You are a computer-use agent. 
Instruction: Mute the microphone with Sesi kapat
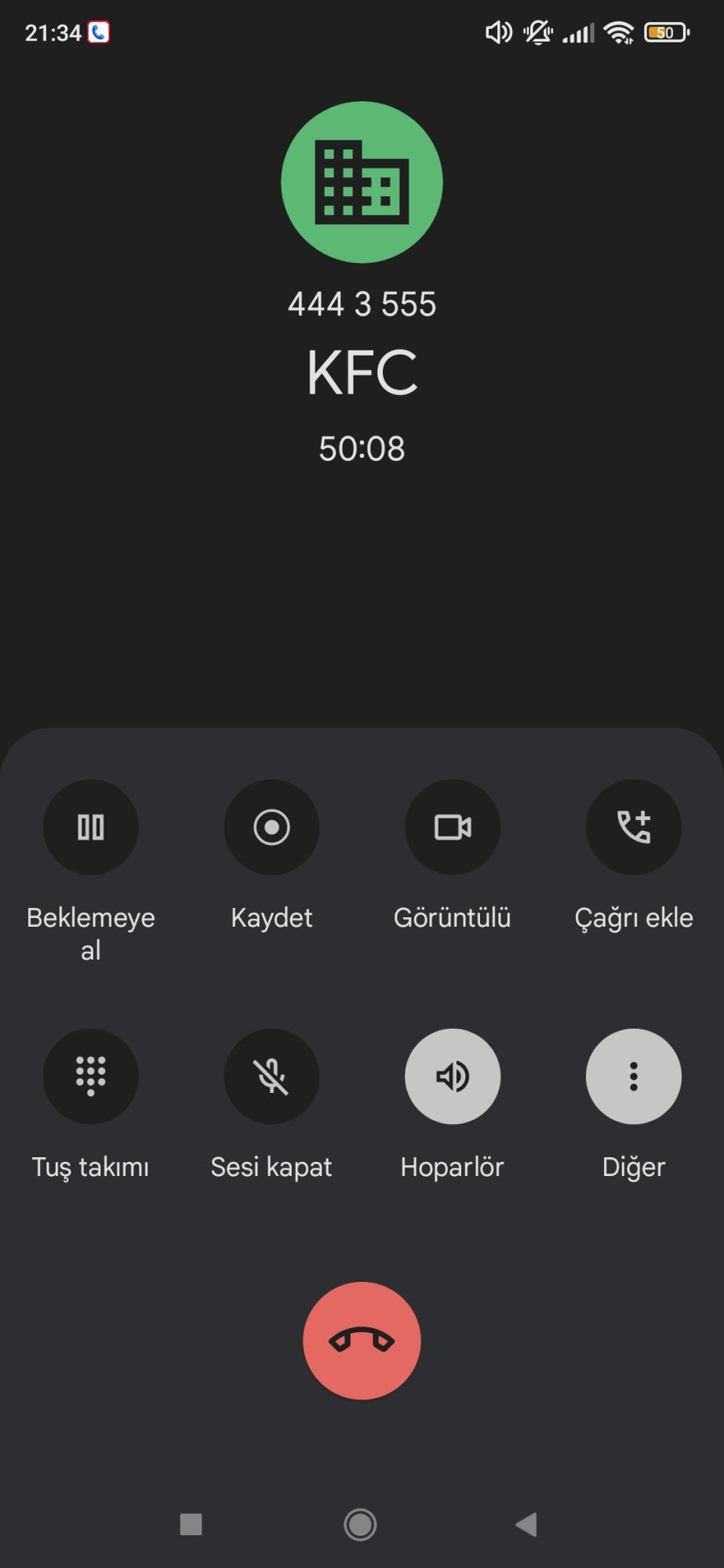click(x=271, y=1076)
